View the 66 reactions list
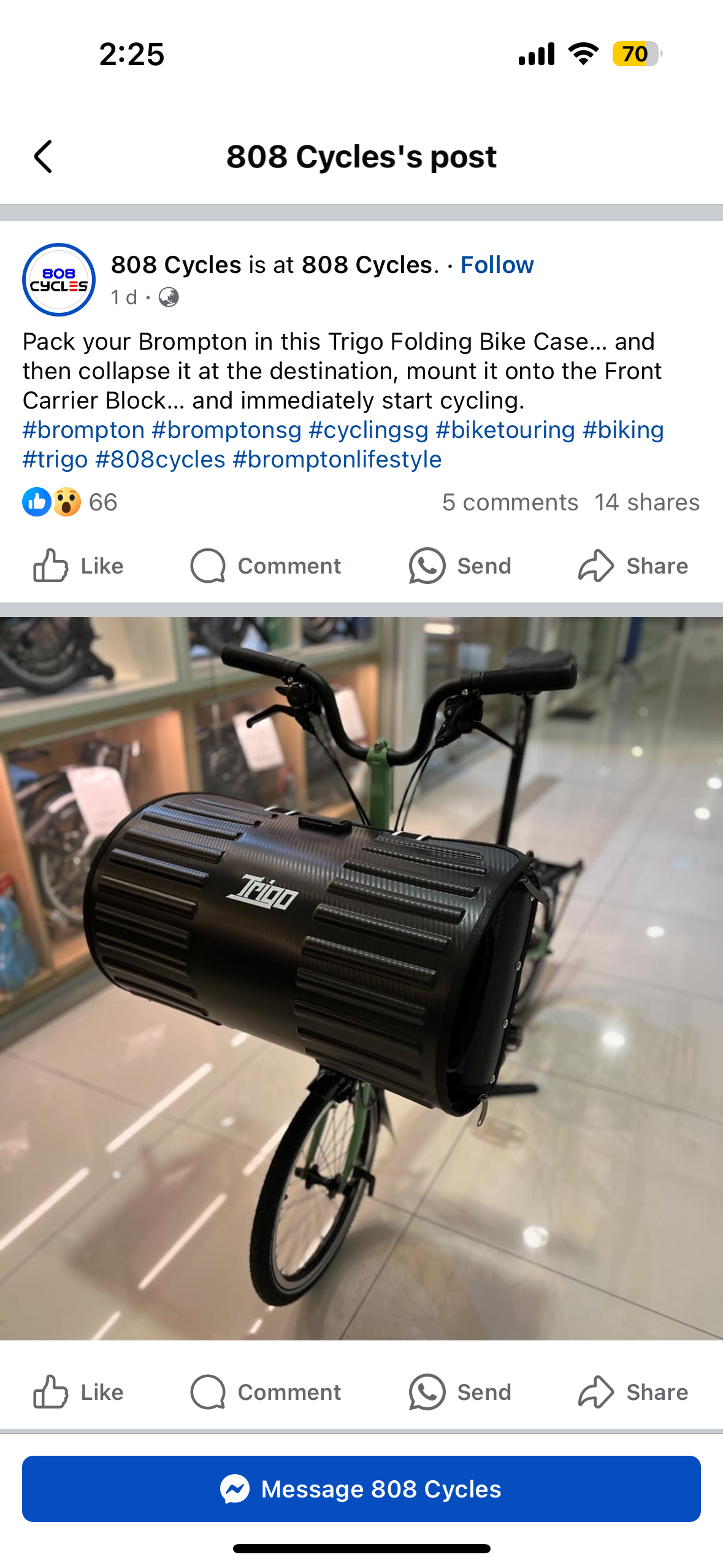This screenshot has height=1568, width=723. [70, 502]
